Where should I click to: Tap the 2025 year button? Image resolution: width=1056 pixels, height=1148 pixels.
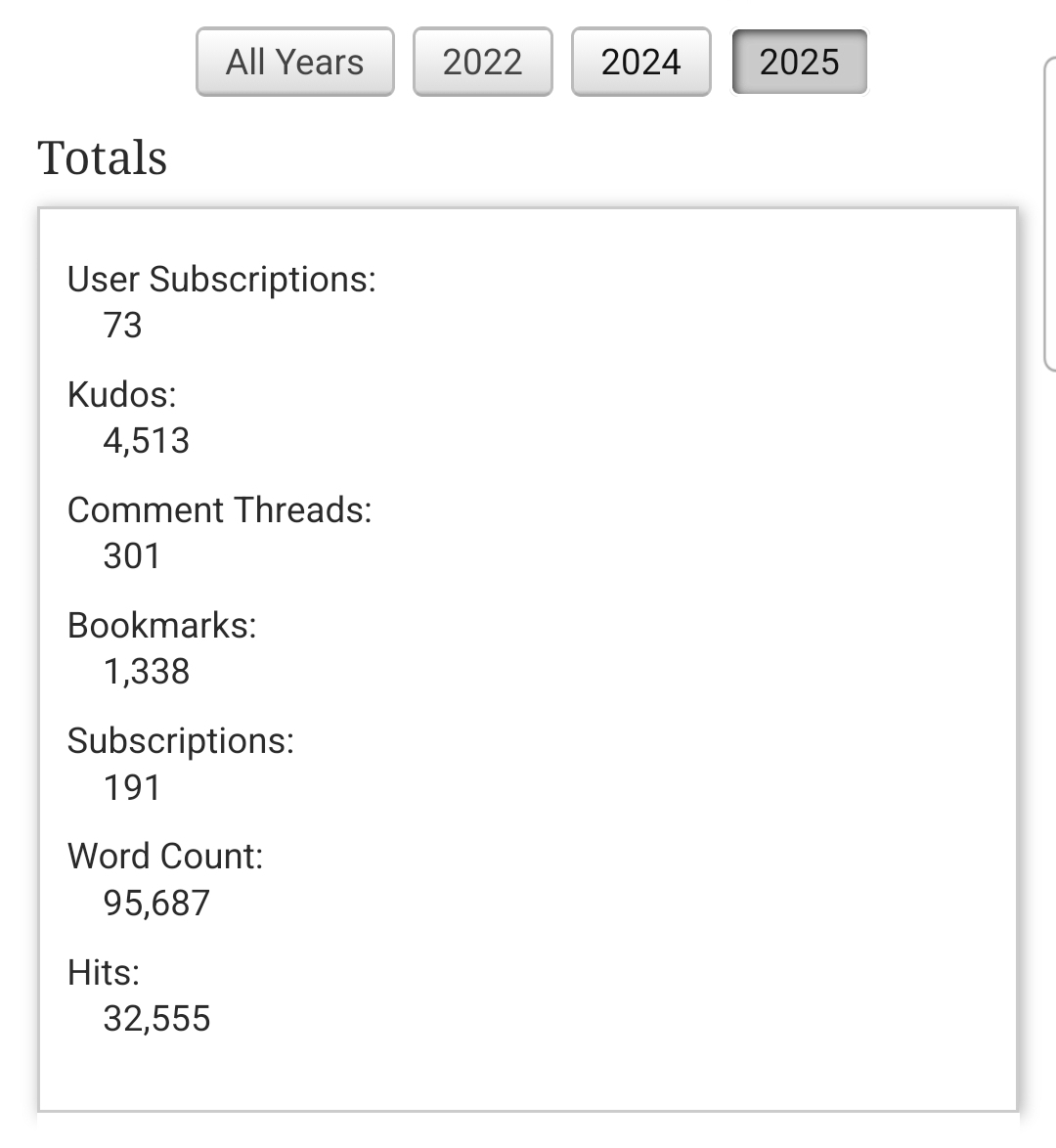point(799,63)
